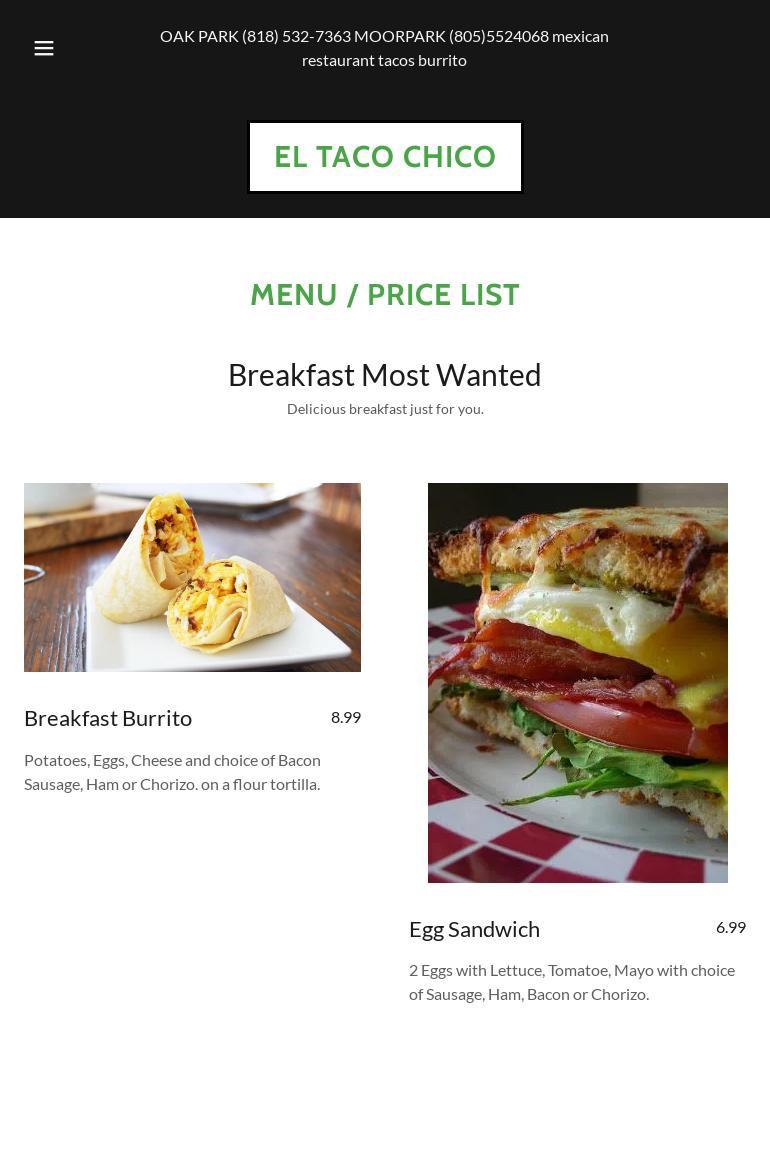
Task: View the Breakfast Burrito photo
Action: (x=192, y=577)
